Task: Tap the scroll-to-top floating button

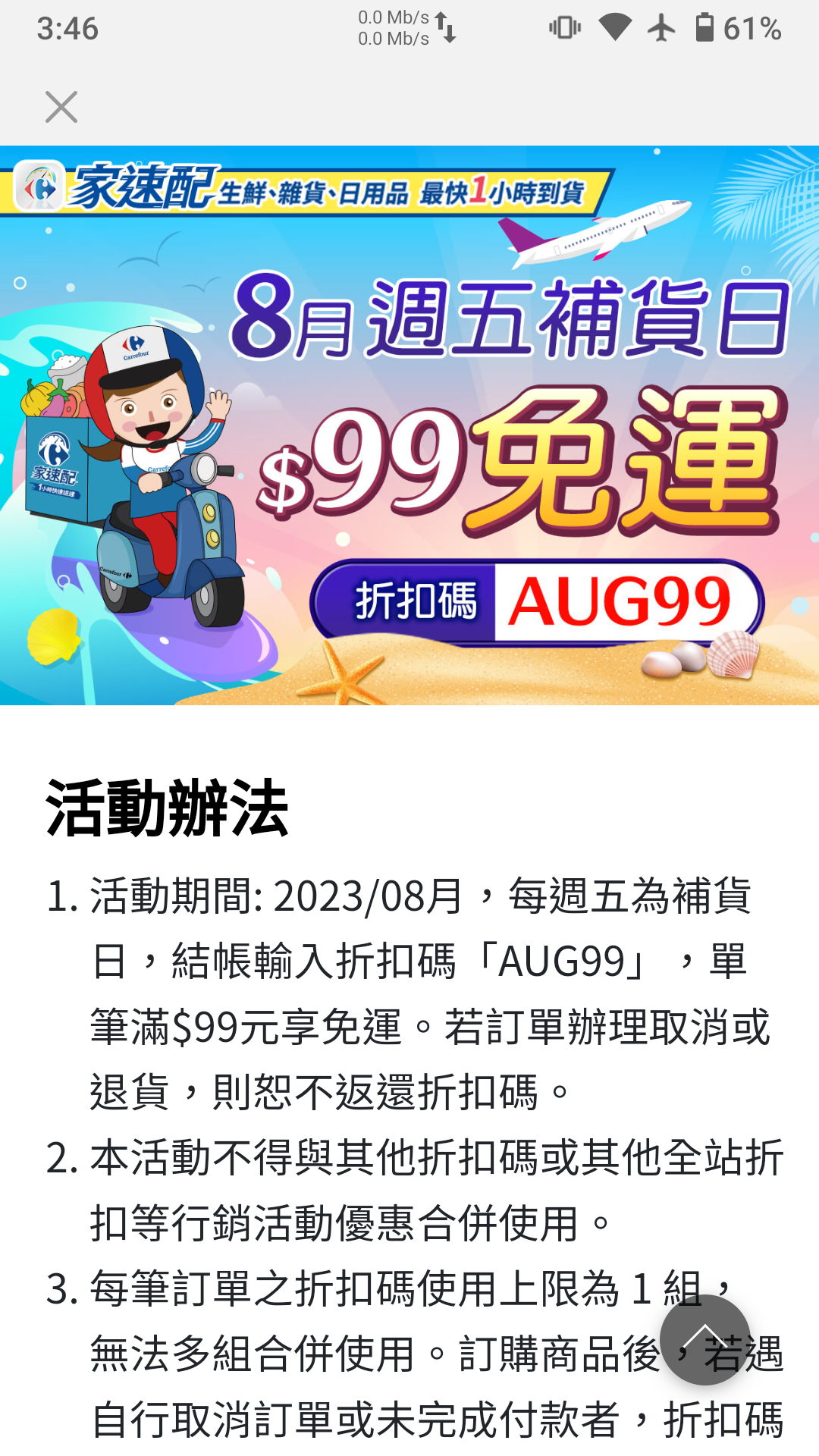Action: point(704,1339)
